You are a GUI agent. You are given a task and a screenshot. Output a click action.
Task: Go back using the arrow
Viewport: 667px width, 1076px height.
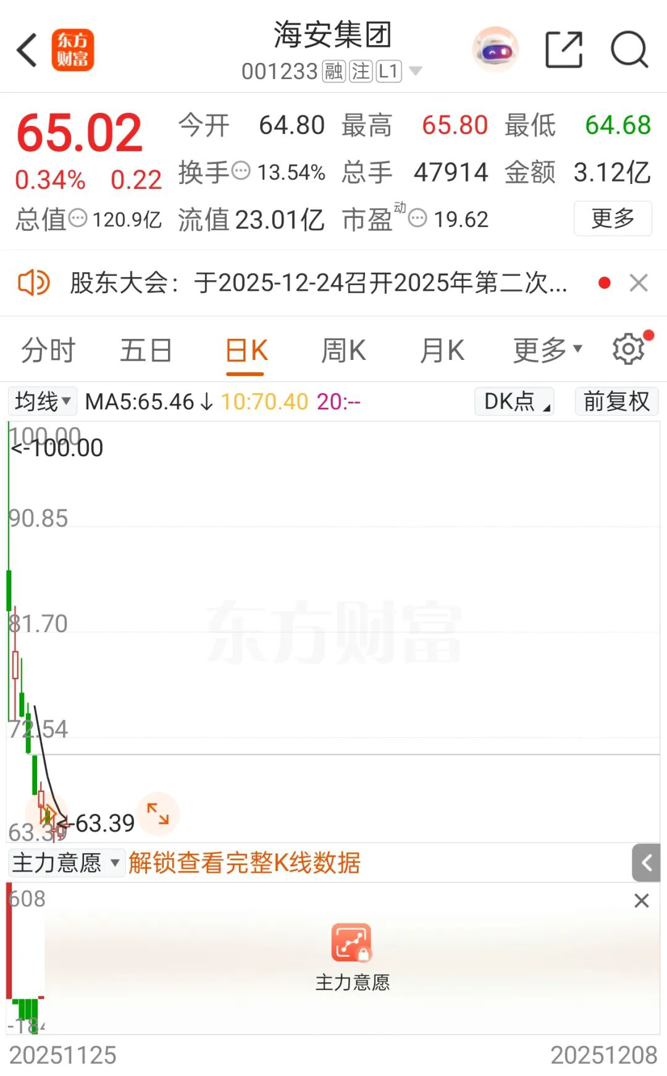tap(27, 49)
